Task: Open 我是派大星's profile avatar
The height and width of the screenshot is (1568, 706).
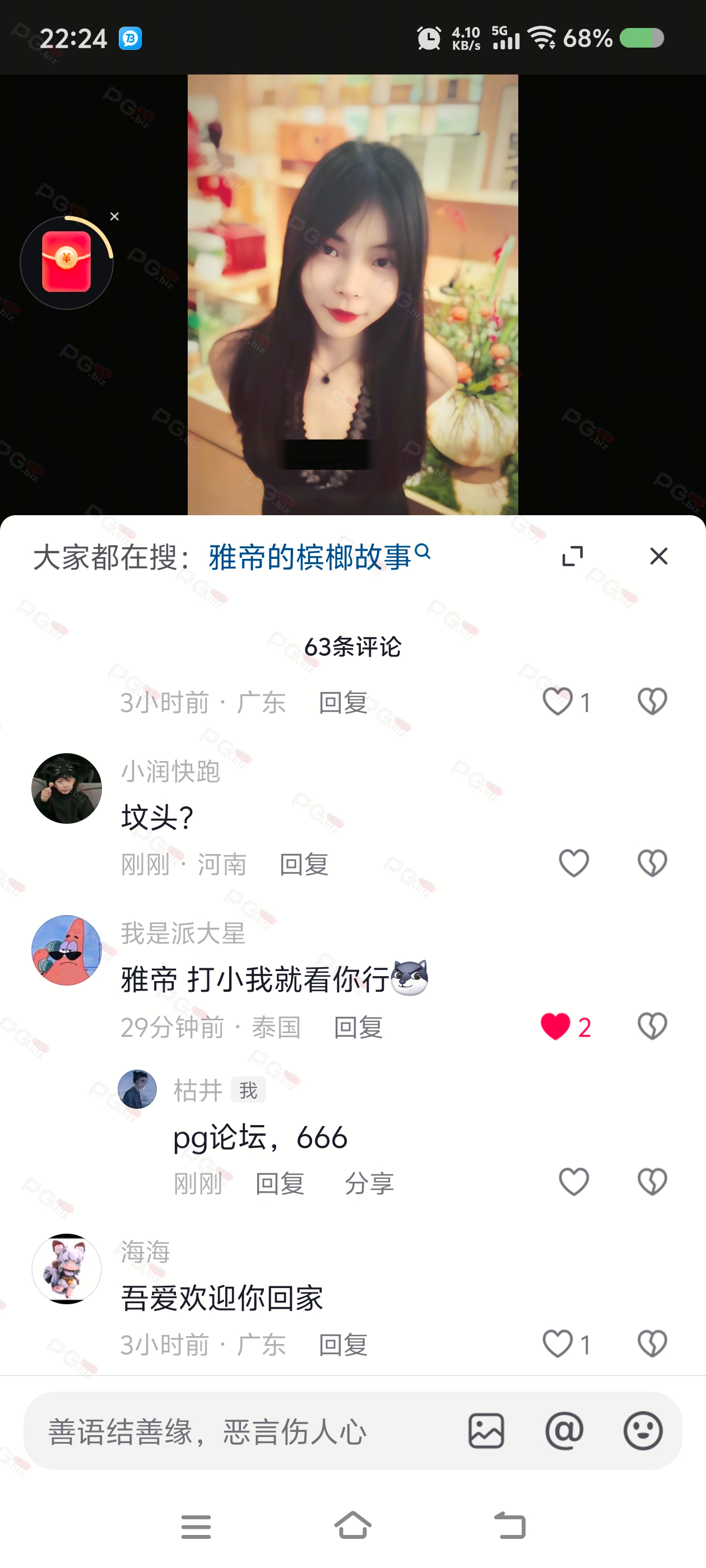Action: 66,950
